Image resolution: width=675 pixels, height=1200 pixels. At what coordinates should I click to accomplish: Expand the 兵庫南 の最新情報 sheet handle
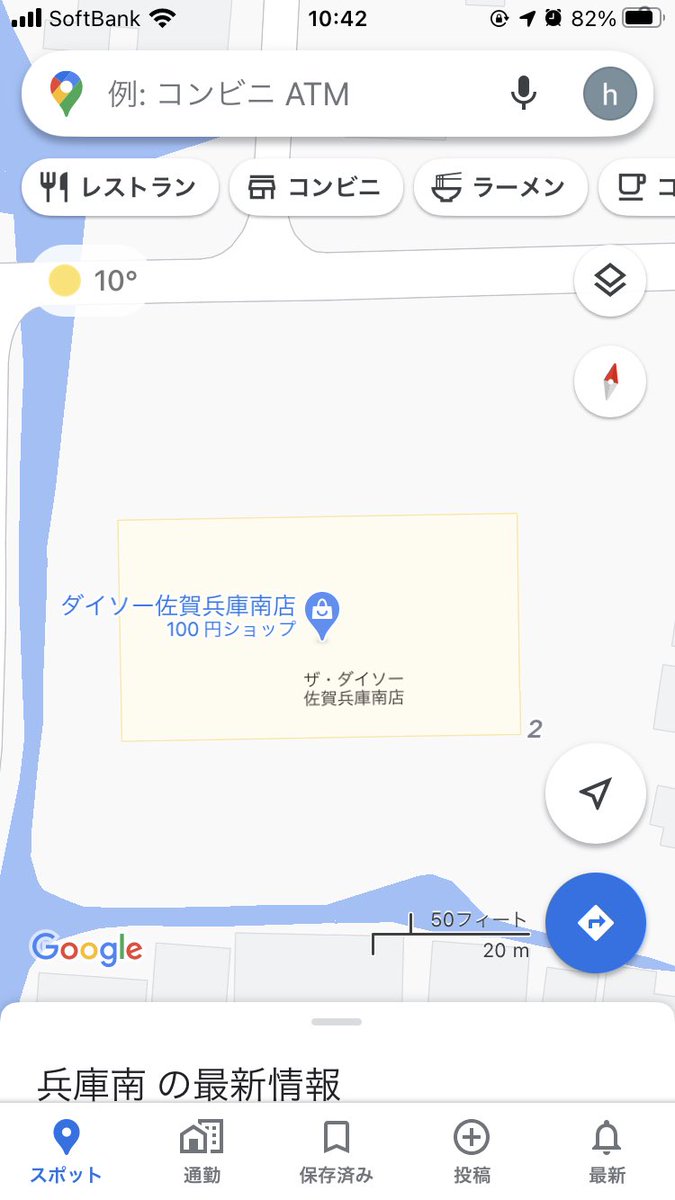tap(337, 1022)
